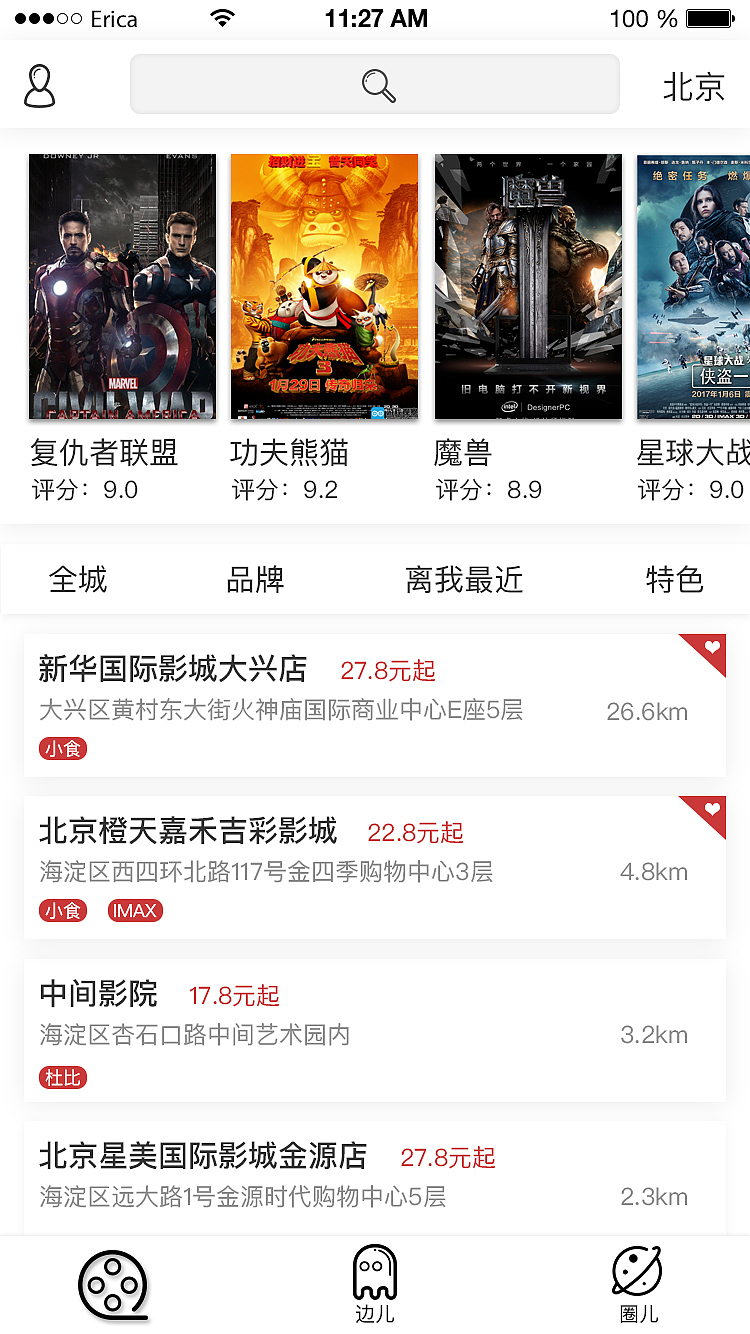Screen dimensions: 750x1334
Task: Sort cinemas by 离我最近
Action: (x=464, y=580)
